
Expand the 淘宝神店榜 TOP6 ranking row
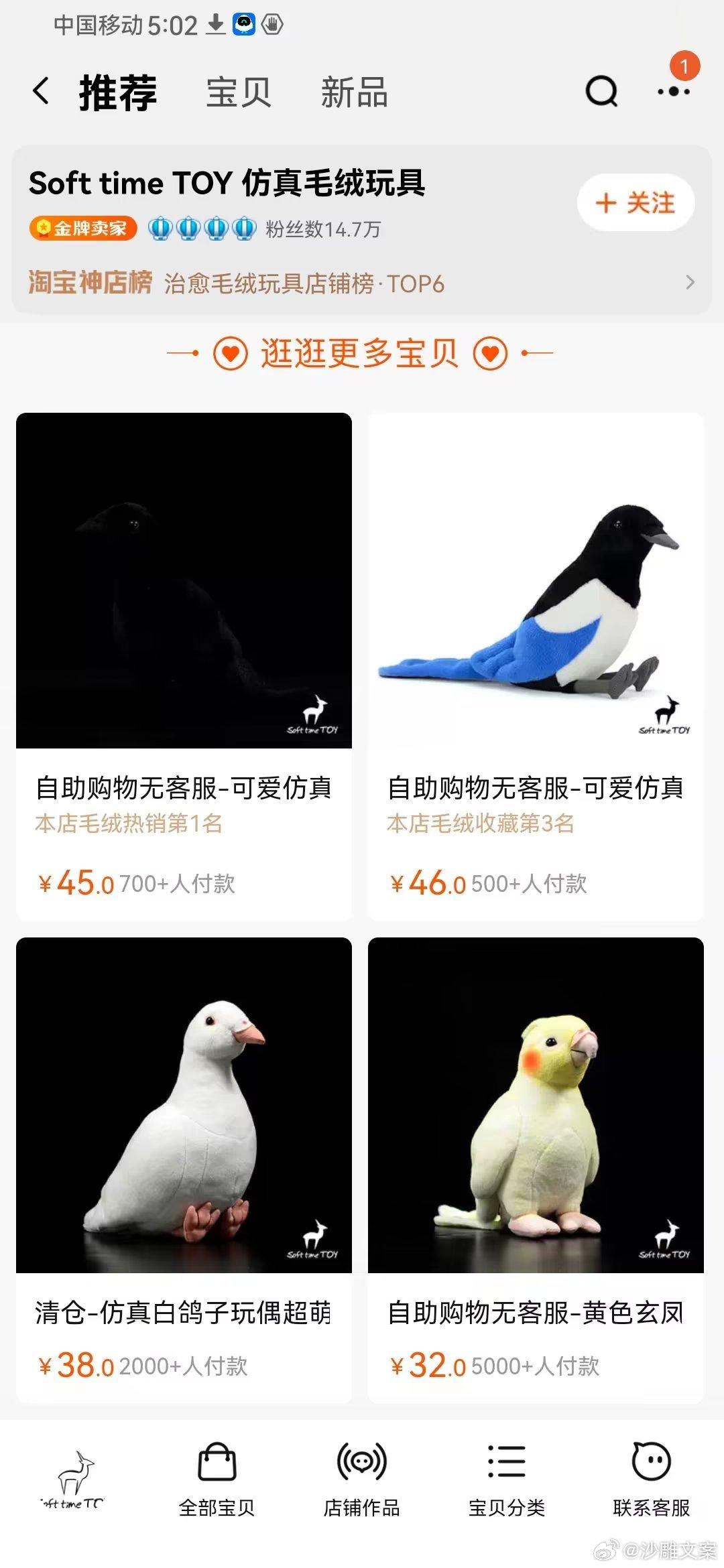click(x=362, y=284)
